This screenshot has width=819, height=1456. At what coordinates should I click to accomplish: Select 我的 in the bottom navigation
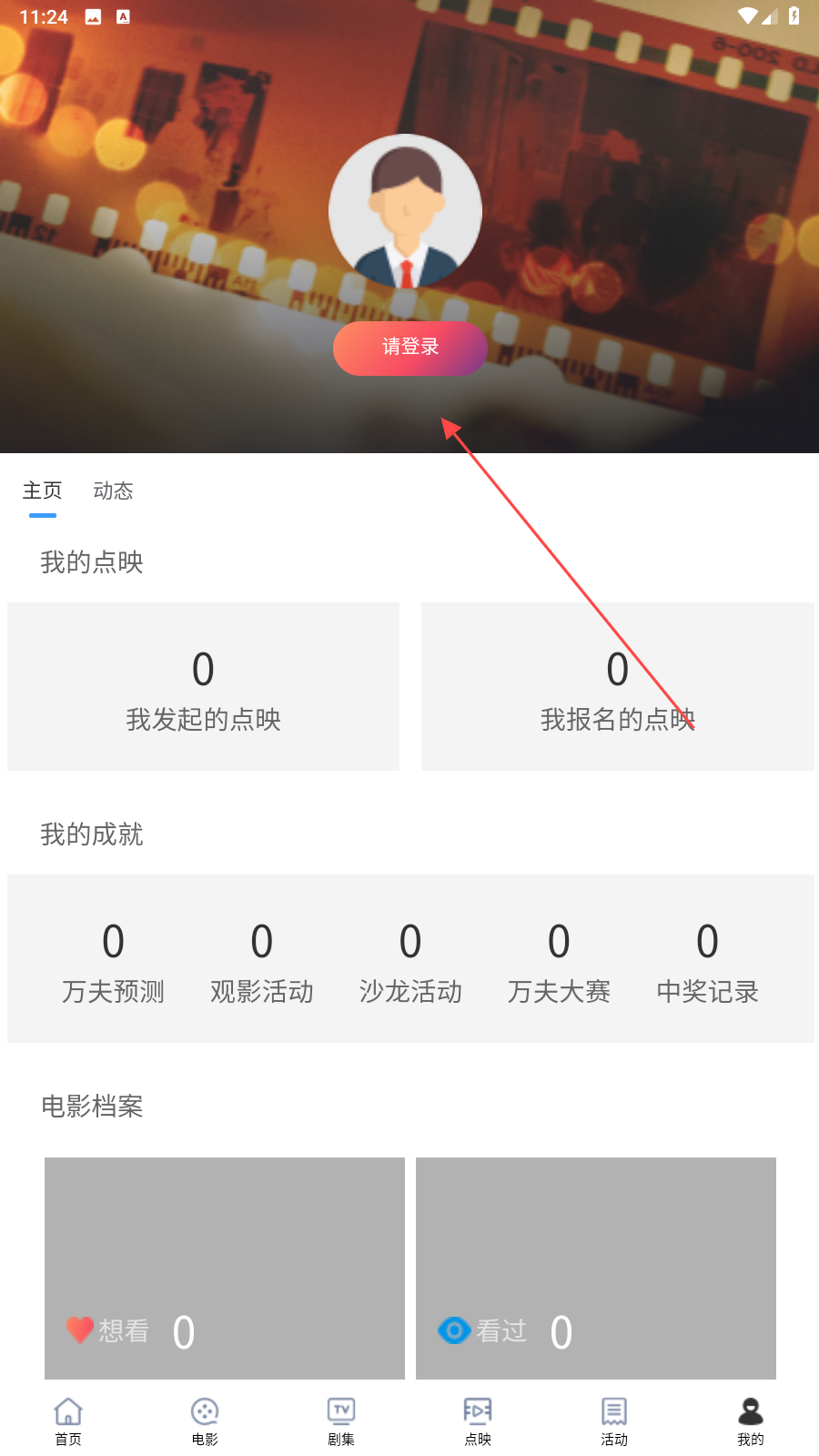pyautogui.click(x=751, y=1421)
